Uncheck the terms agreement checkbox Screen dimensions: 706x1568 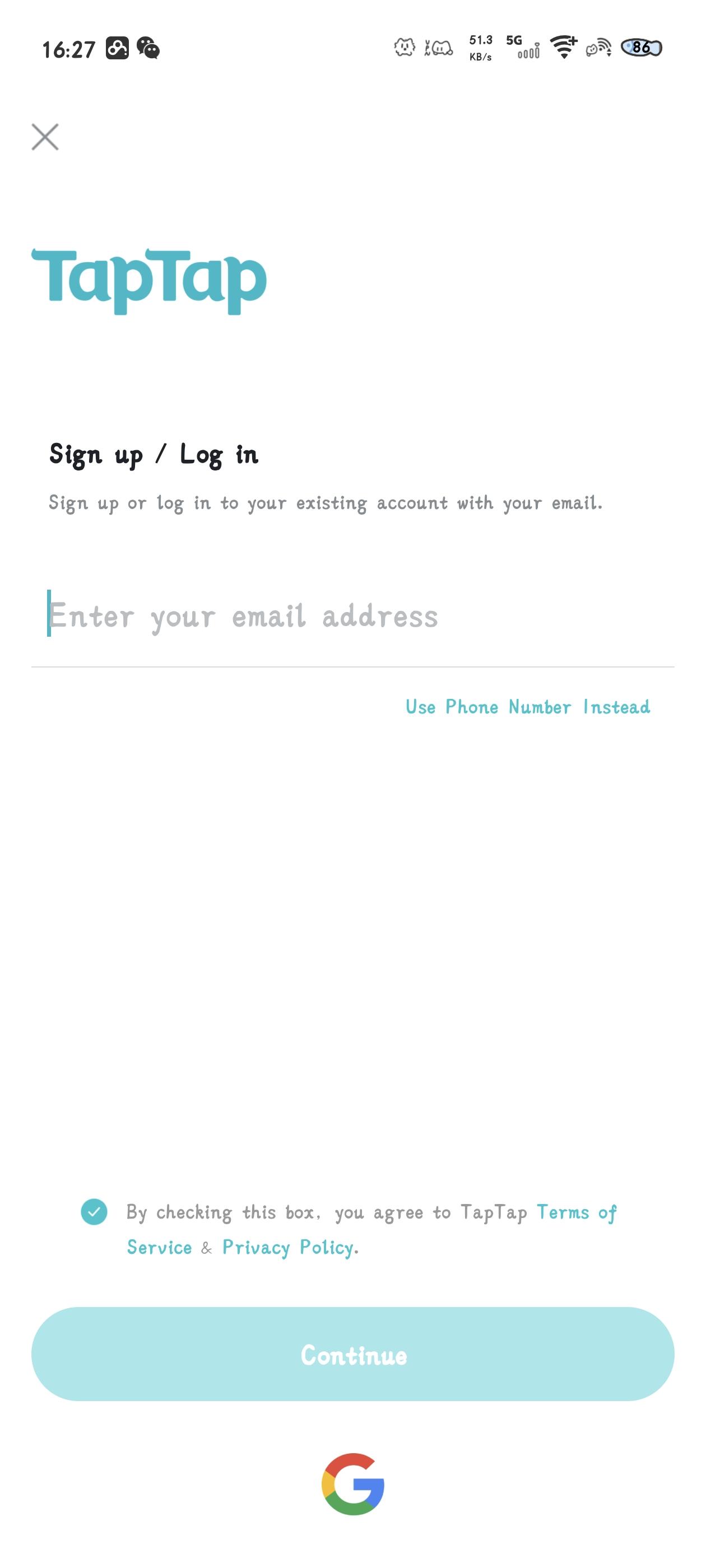[x=94, y=1211]
